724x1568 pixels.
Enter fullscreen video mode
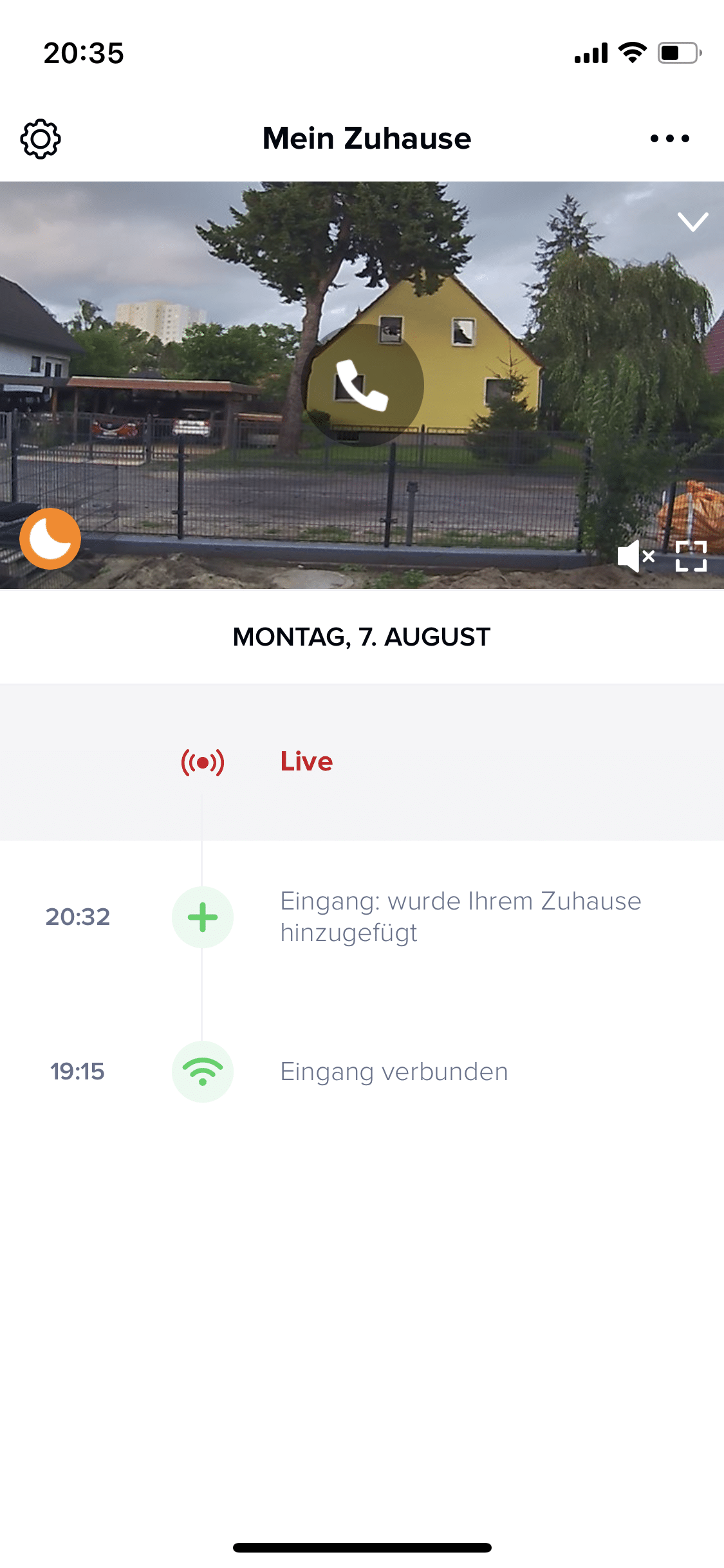(691, 556)
